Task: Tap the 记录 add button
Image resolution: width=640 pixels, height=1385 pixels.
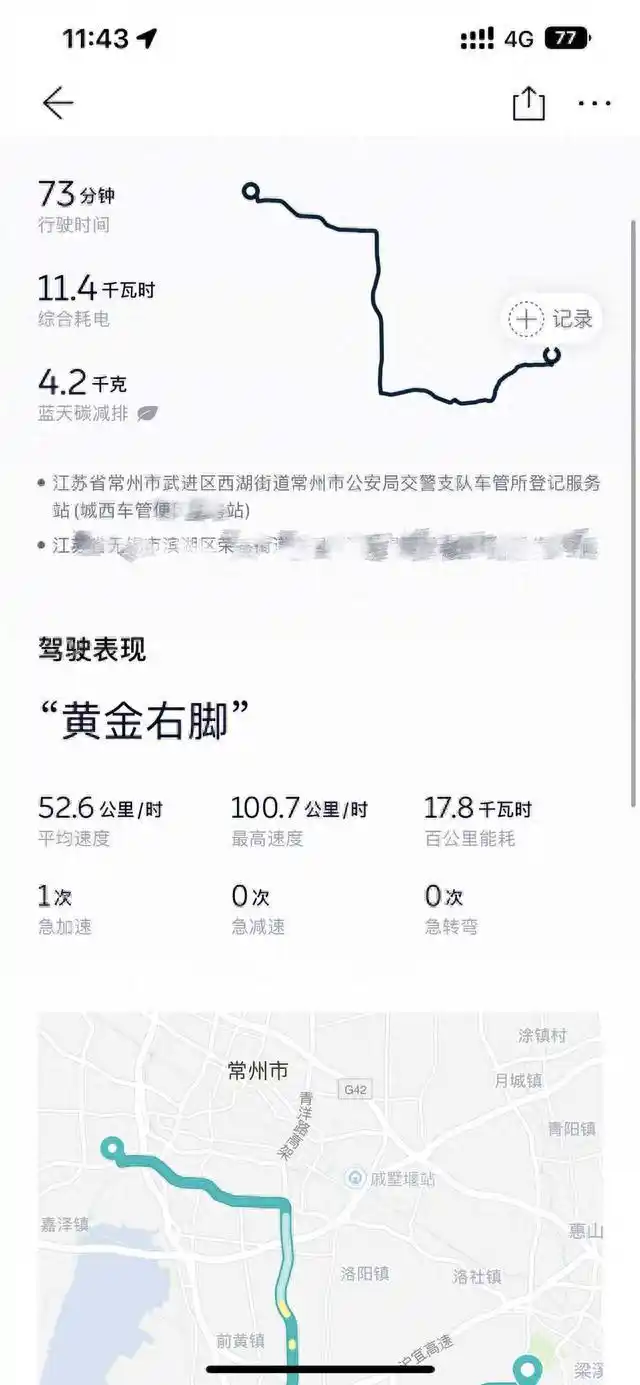Action: coord(551,319)
